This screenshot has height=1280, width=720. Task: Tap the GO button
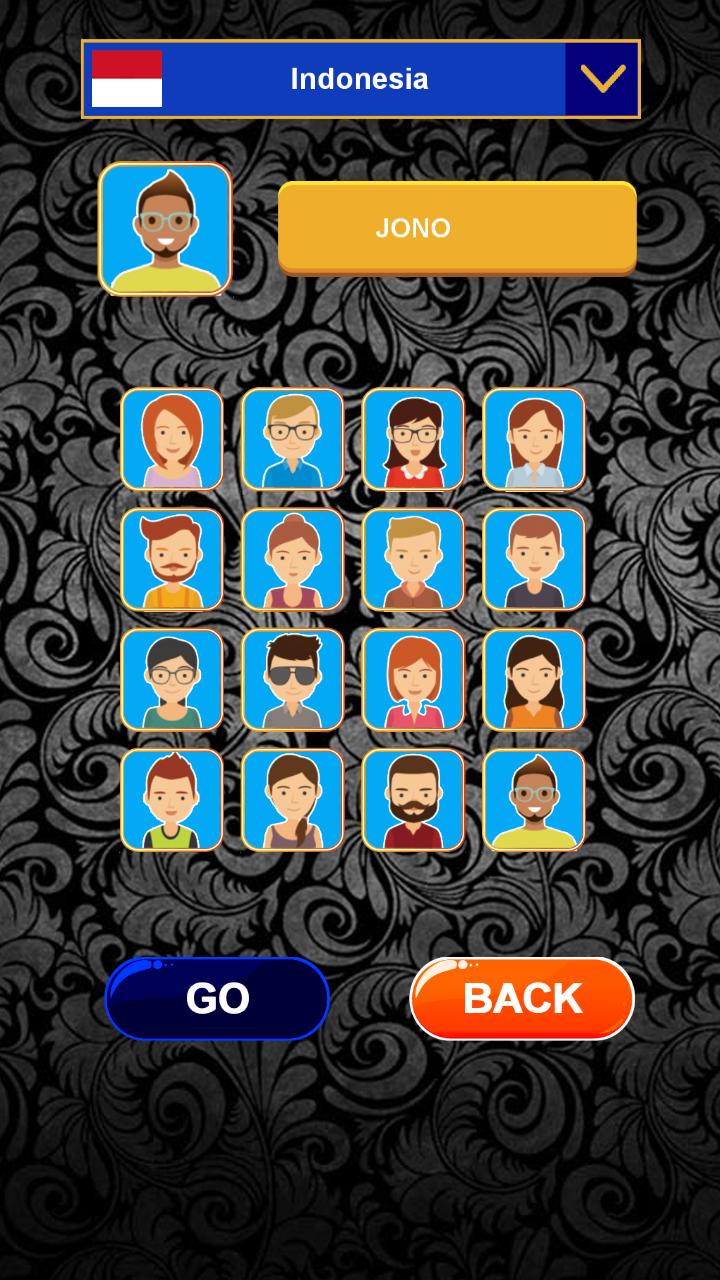pos(217,998)
